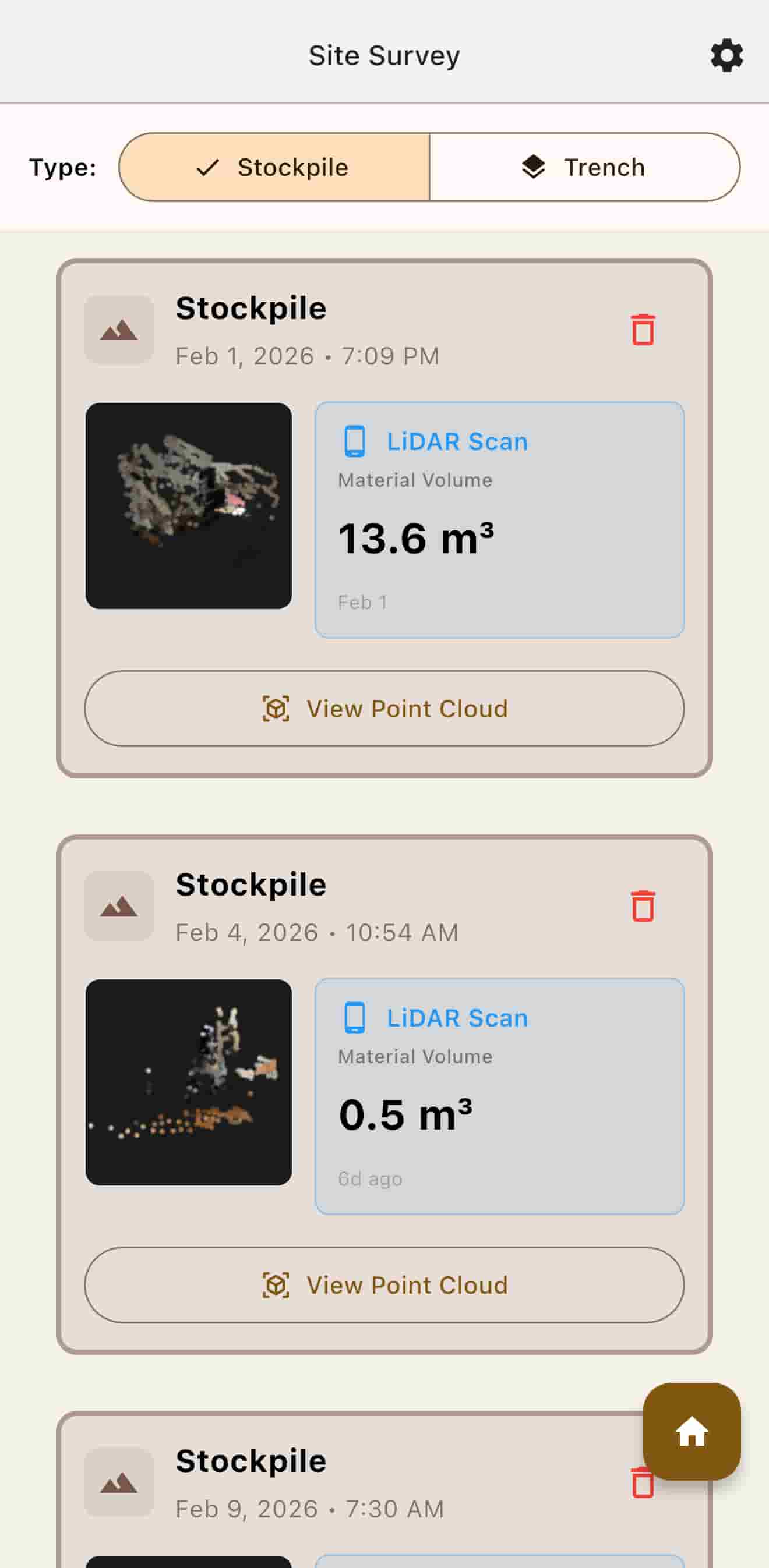Select the Stockpile type filter
This screenshot has height=1568, width=769.
pos(274,167)
